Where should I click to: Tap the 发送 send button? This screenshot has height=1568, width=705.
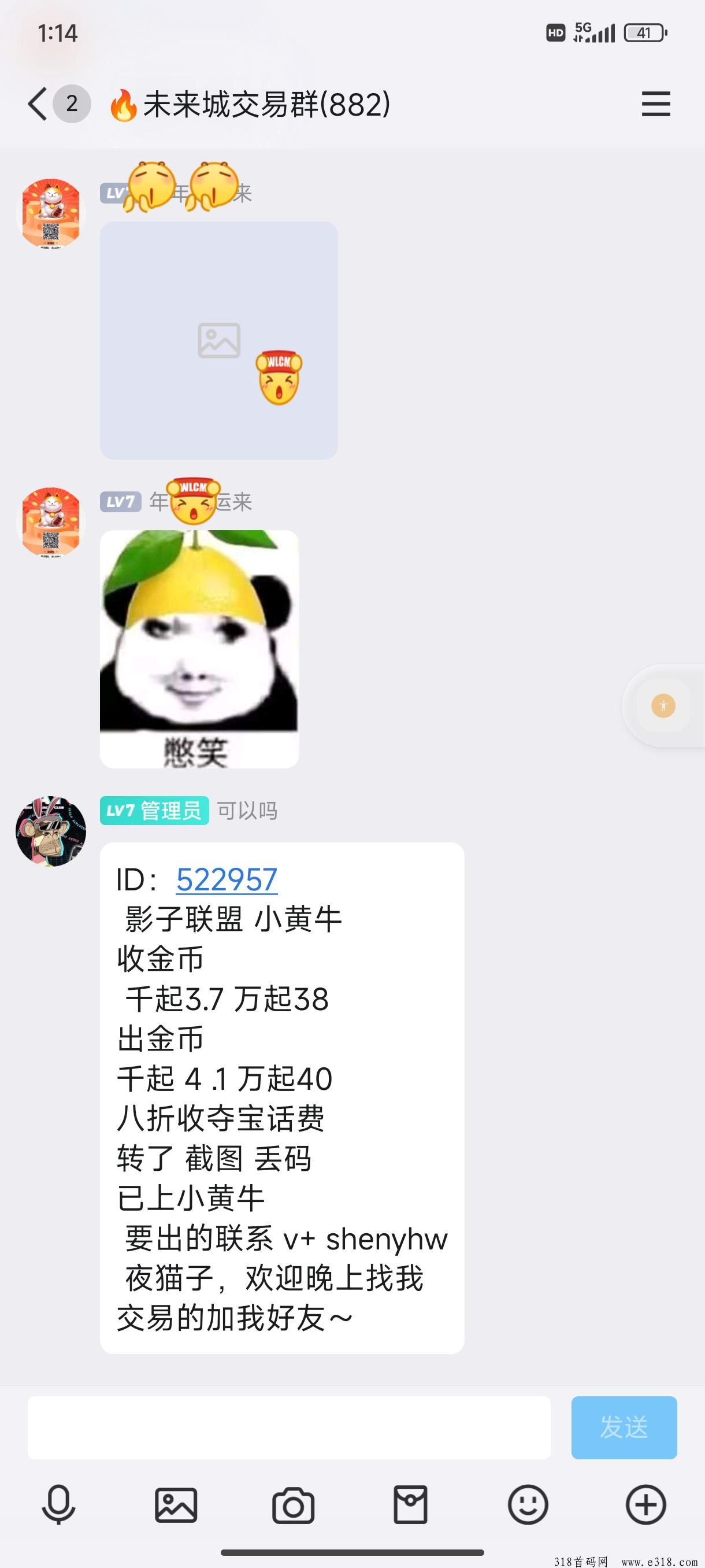(624, 1428)
